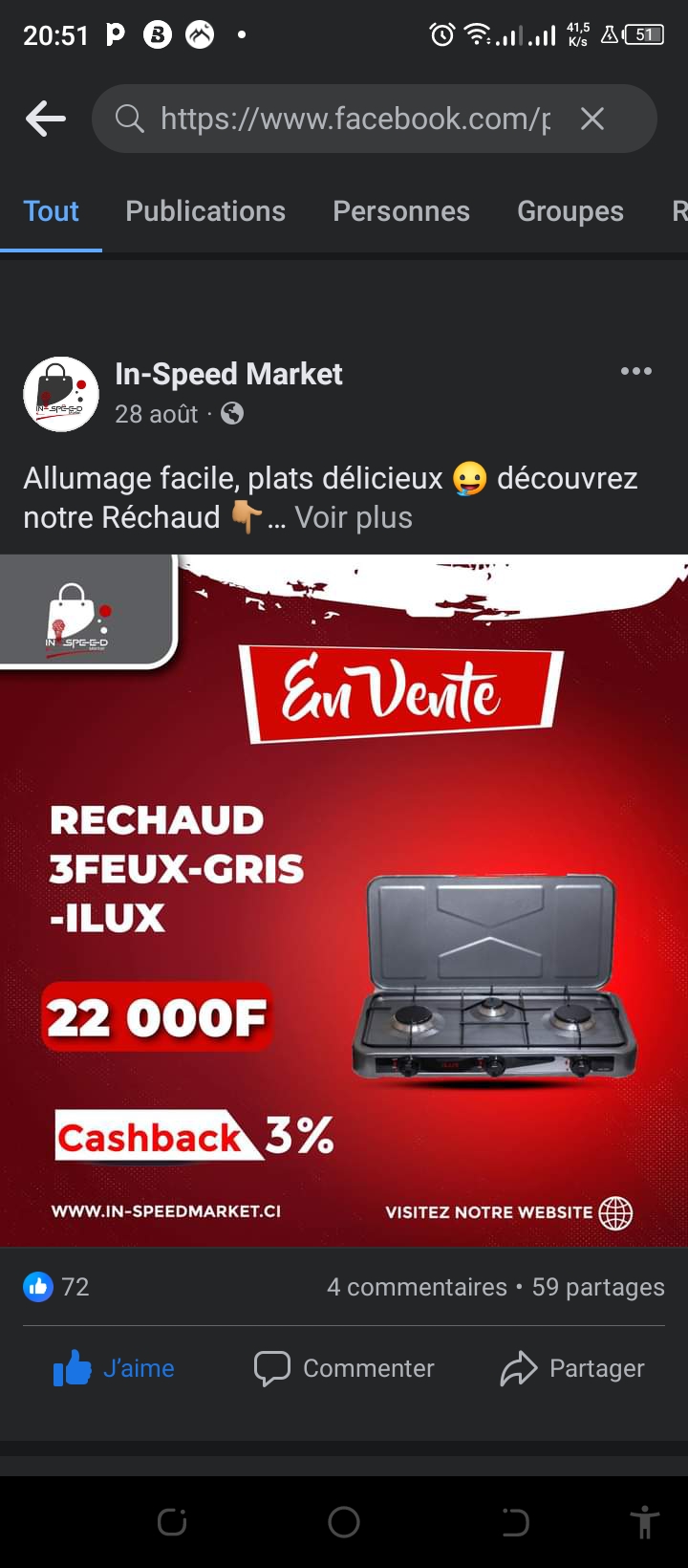Select the Tout tab
This screenshot has width=688, height=1568.
point(52,211)
